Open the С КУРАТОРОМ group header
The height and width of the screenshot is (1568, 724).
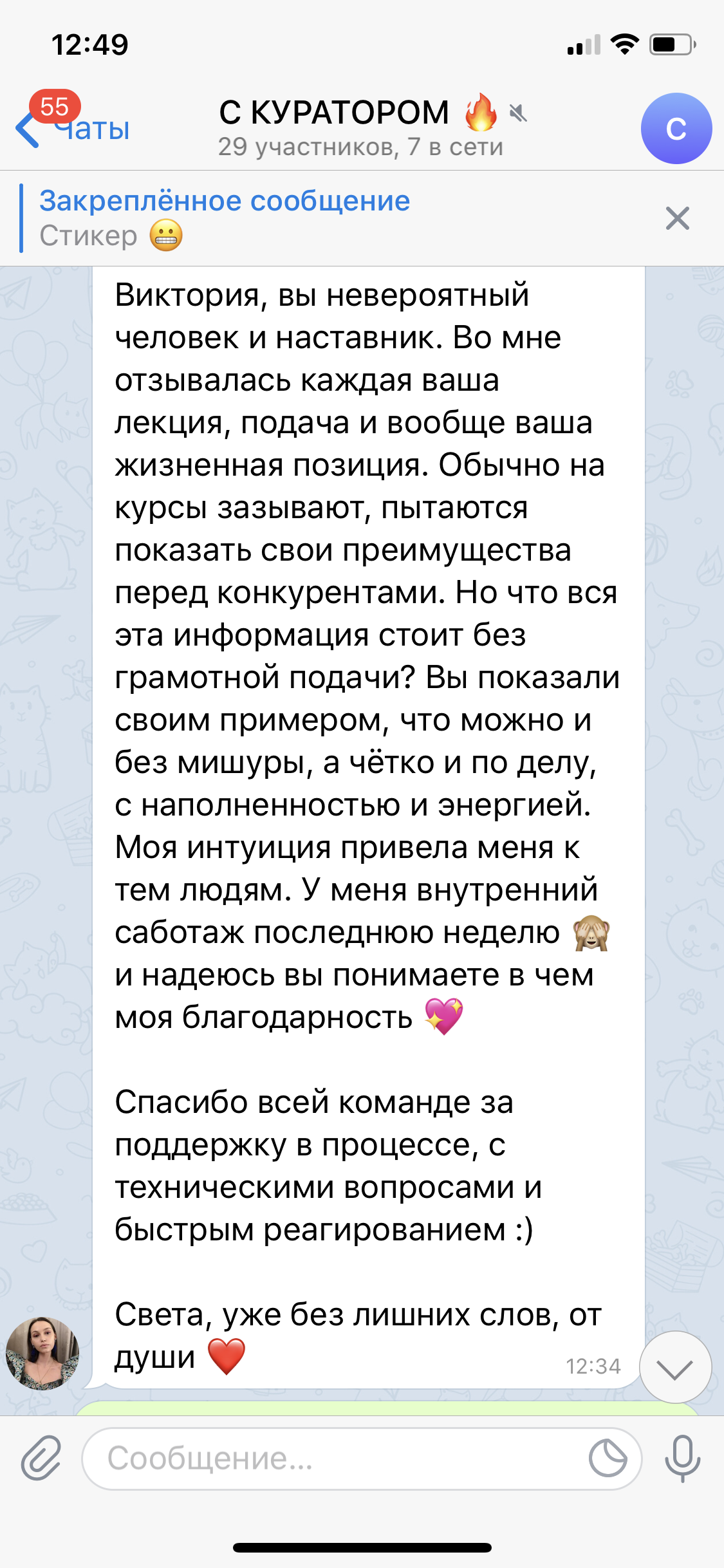click(360, 127)
